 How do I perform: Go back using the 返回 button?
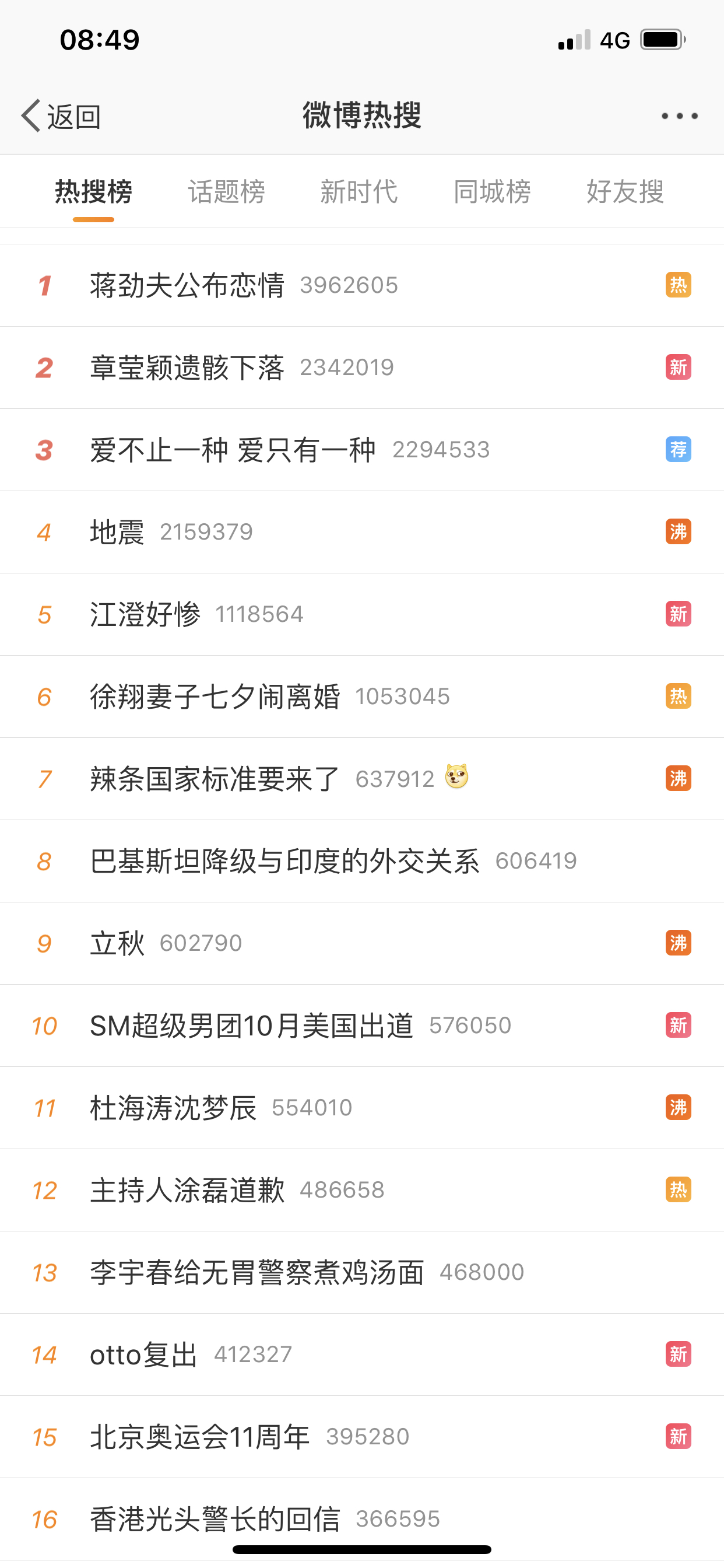(61, 116)
